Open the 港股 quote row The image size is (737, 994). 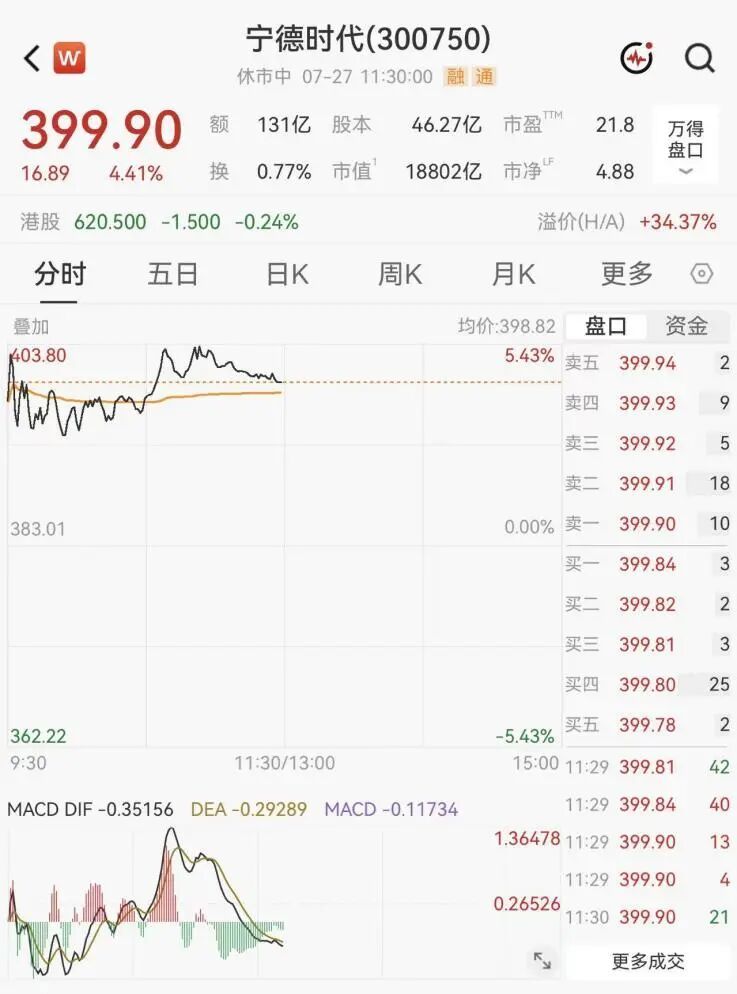pyautogui.click(x=368, y=222)
